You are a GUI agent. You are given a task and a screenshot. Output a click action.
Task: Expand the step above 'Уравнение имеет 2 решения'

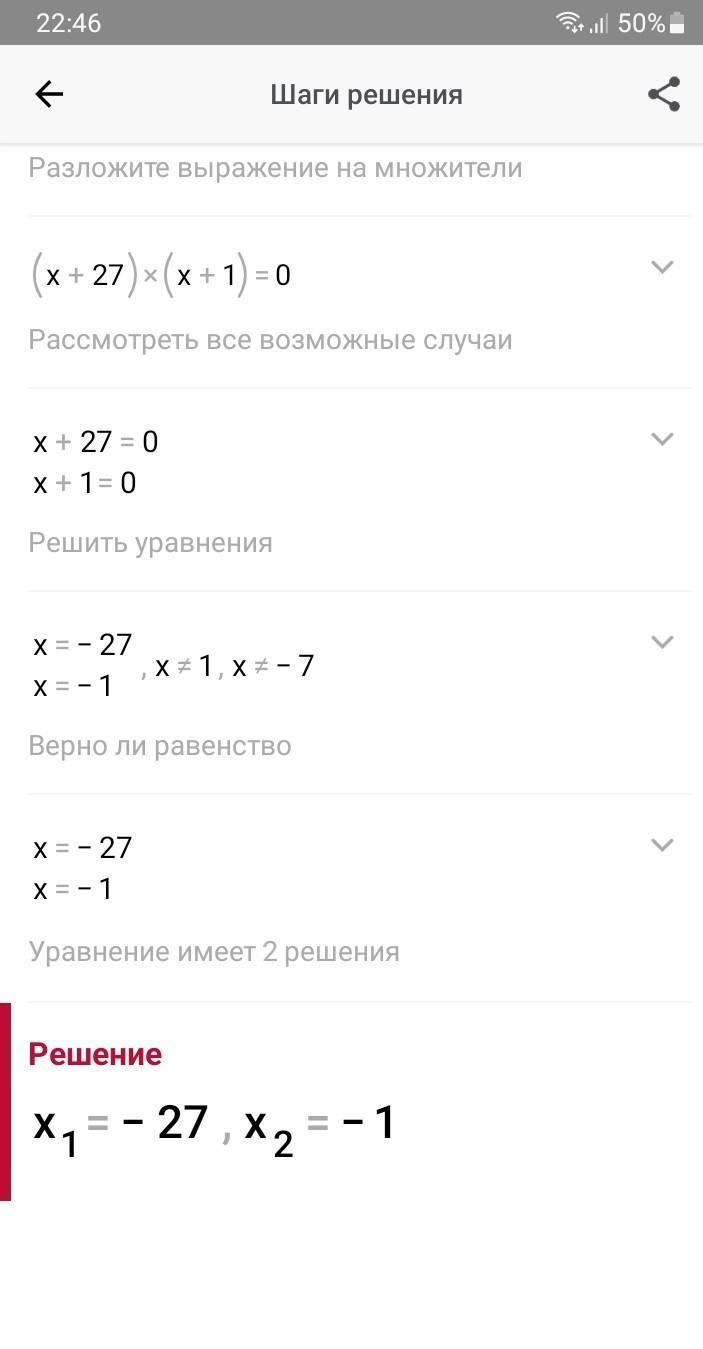point(662,845)
